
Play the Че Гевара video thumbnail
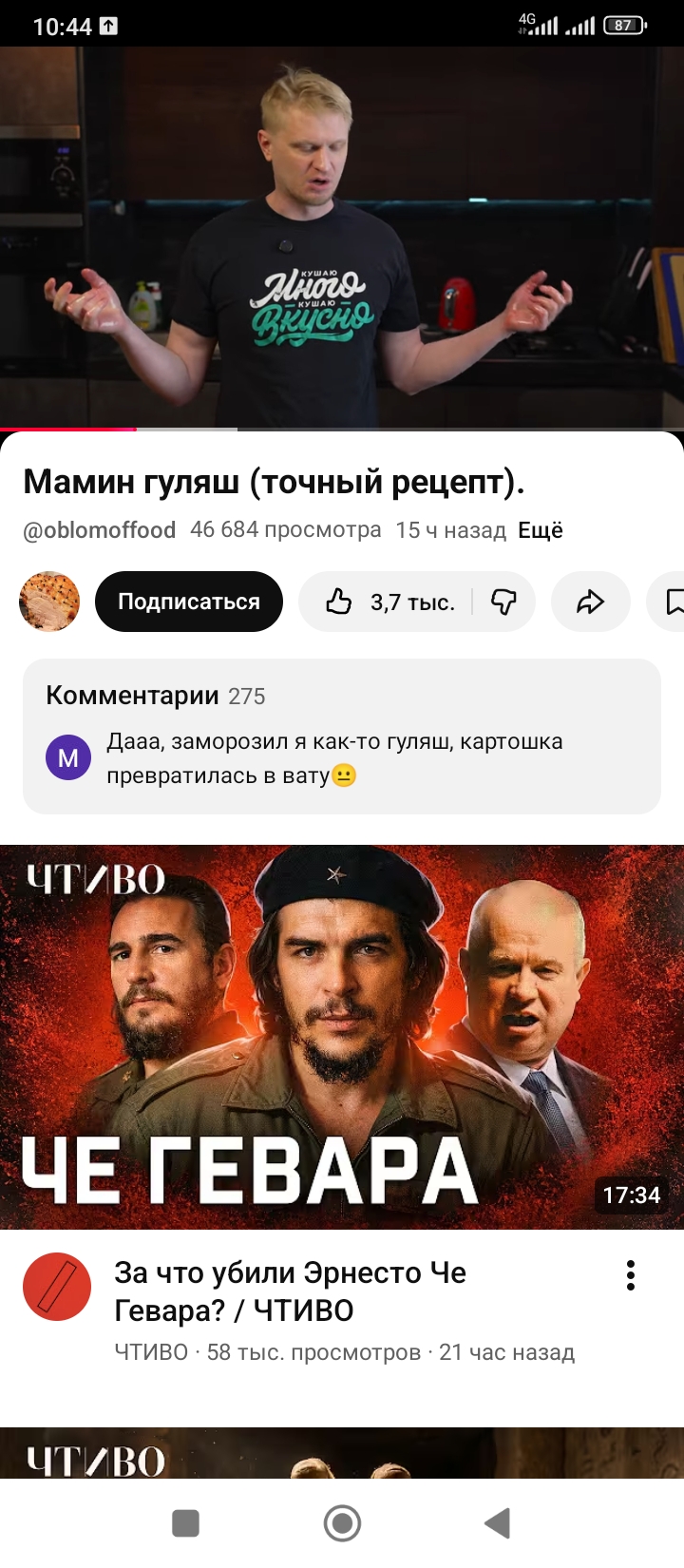click(x=342, y=1036)
